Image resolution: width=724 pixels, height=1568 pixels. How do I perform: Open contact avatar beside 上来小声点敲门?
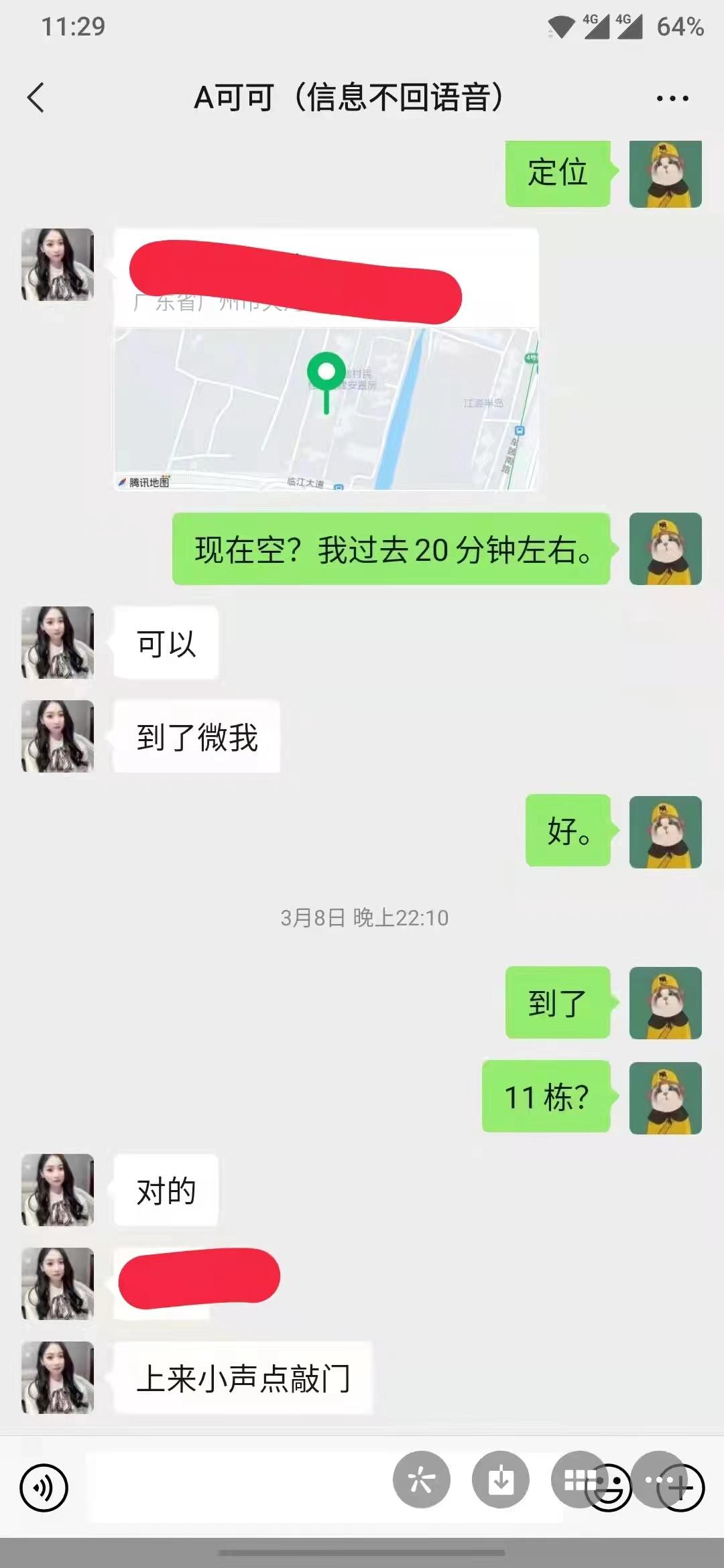pyautogui.click(x=58, y=1378)
